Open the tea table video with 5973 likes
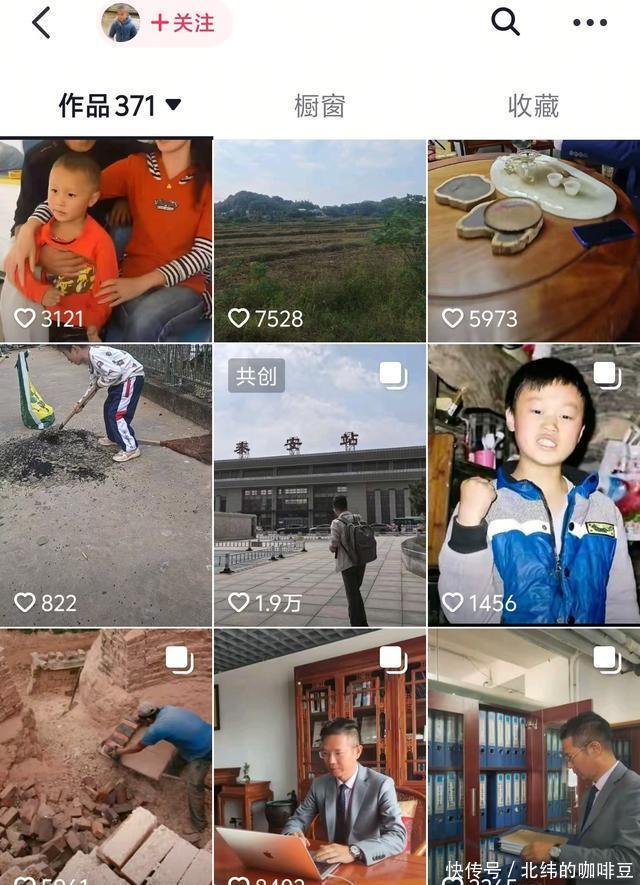The image size is (640, 885). coord(534,240)
